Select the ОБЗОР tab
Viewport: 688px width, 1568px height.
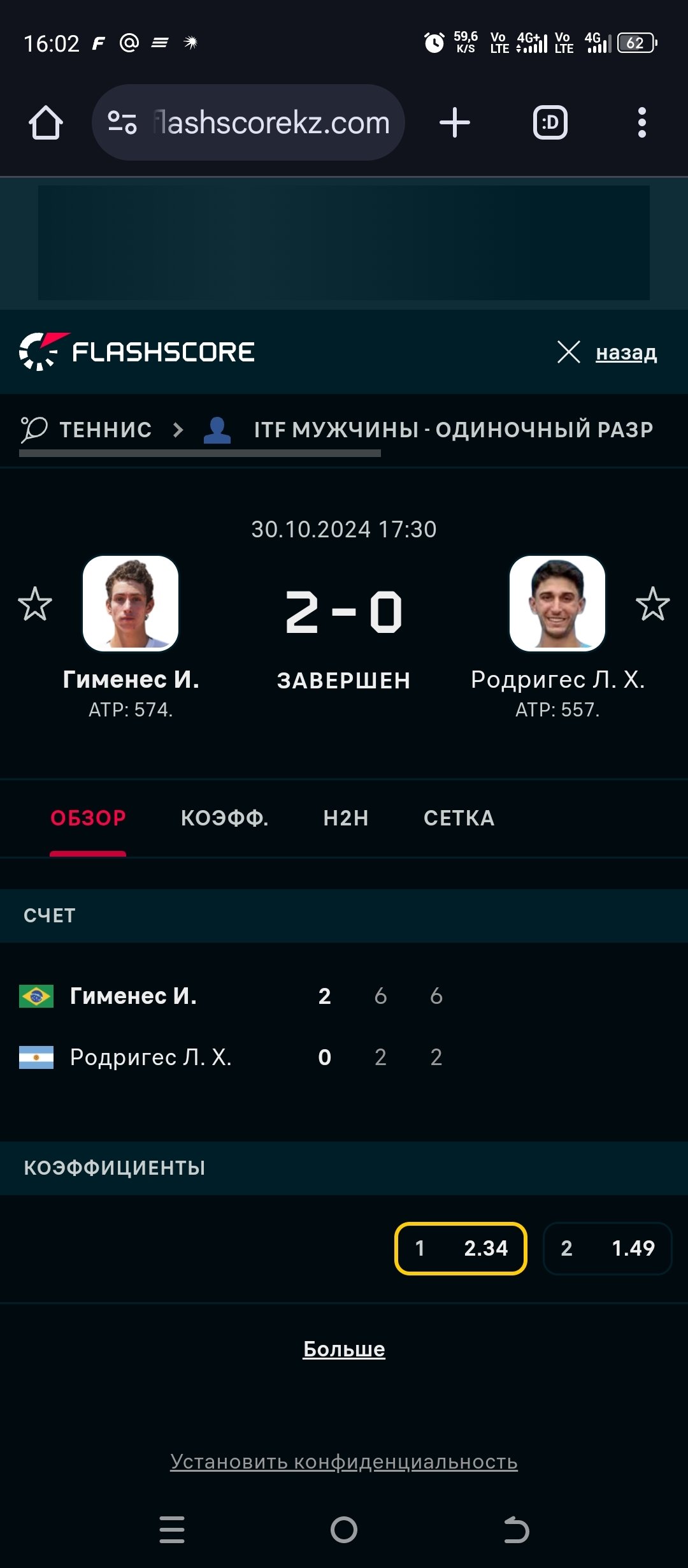[88, 818]
